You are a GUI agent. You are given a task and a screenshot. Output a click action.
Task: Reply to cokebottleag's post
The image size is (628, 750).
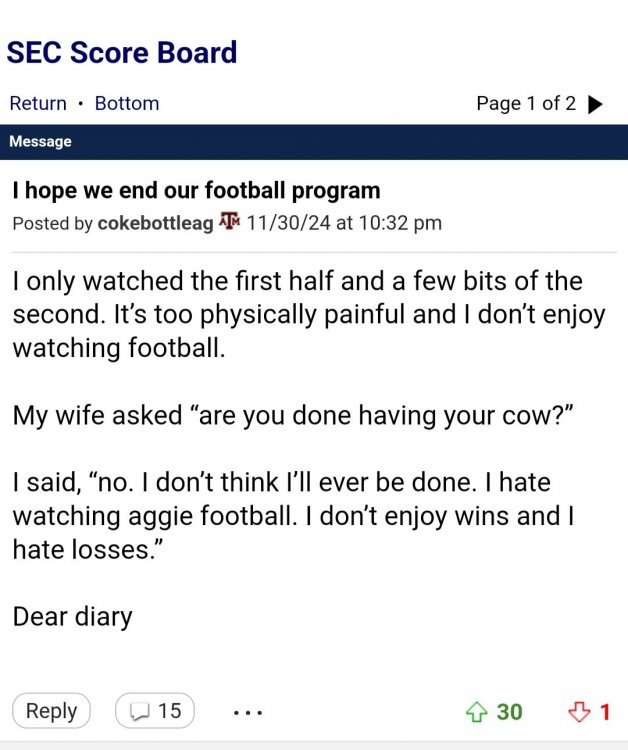51,711
